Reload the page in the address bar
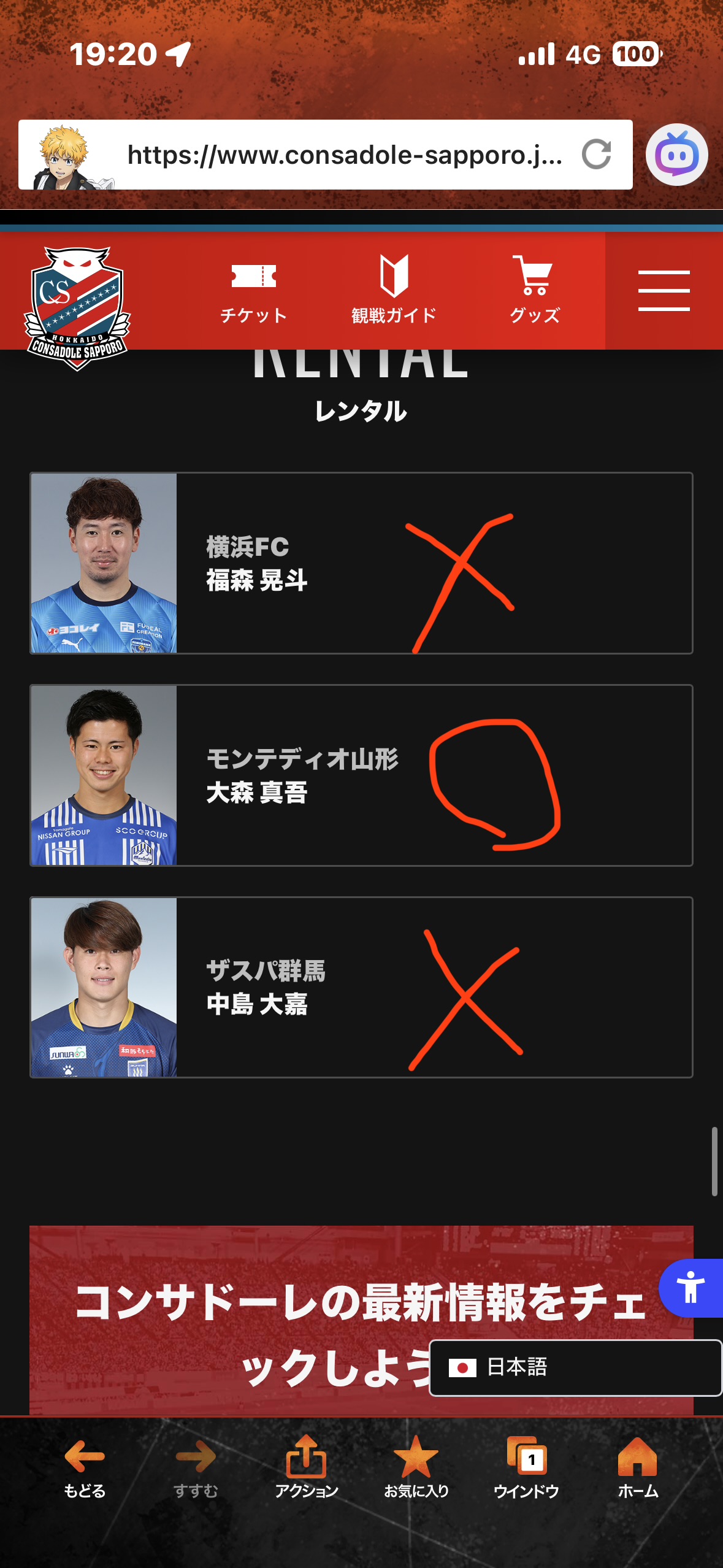This screenshot has width=723, height=1568. pyautogui.click(x=596, y=155)
